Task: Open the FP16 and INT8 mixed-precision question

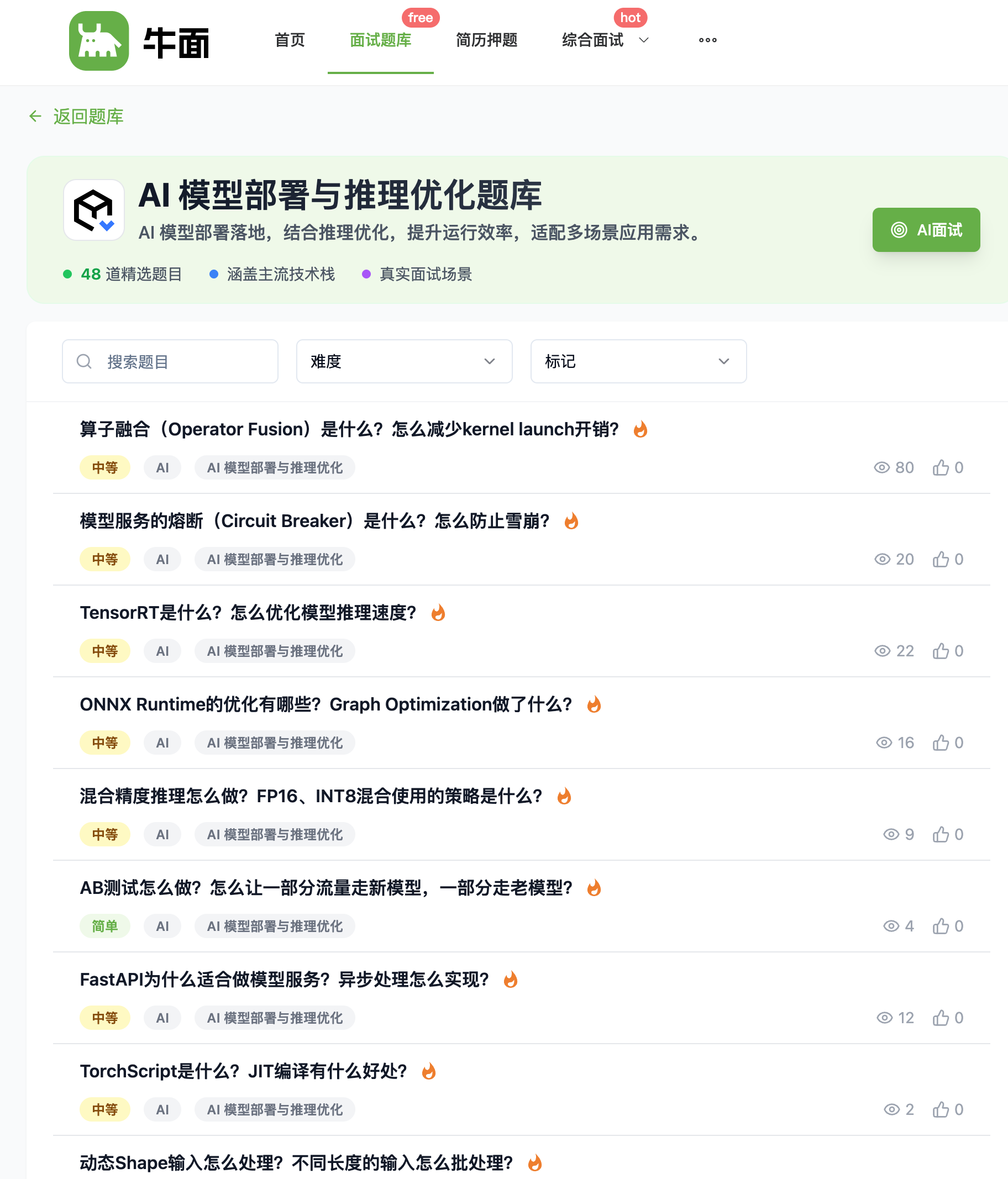Action: pyautogui.click(x=311, y=796)
